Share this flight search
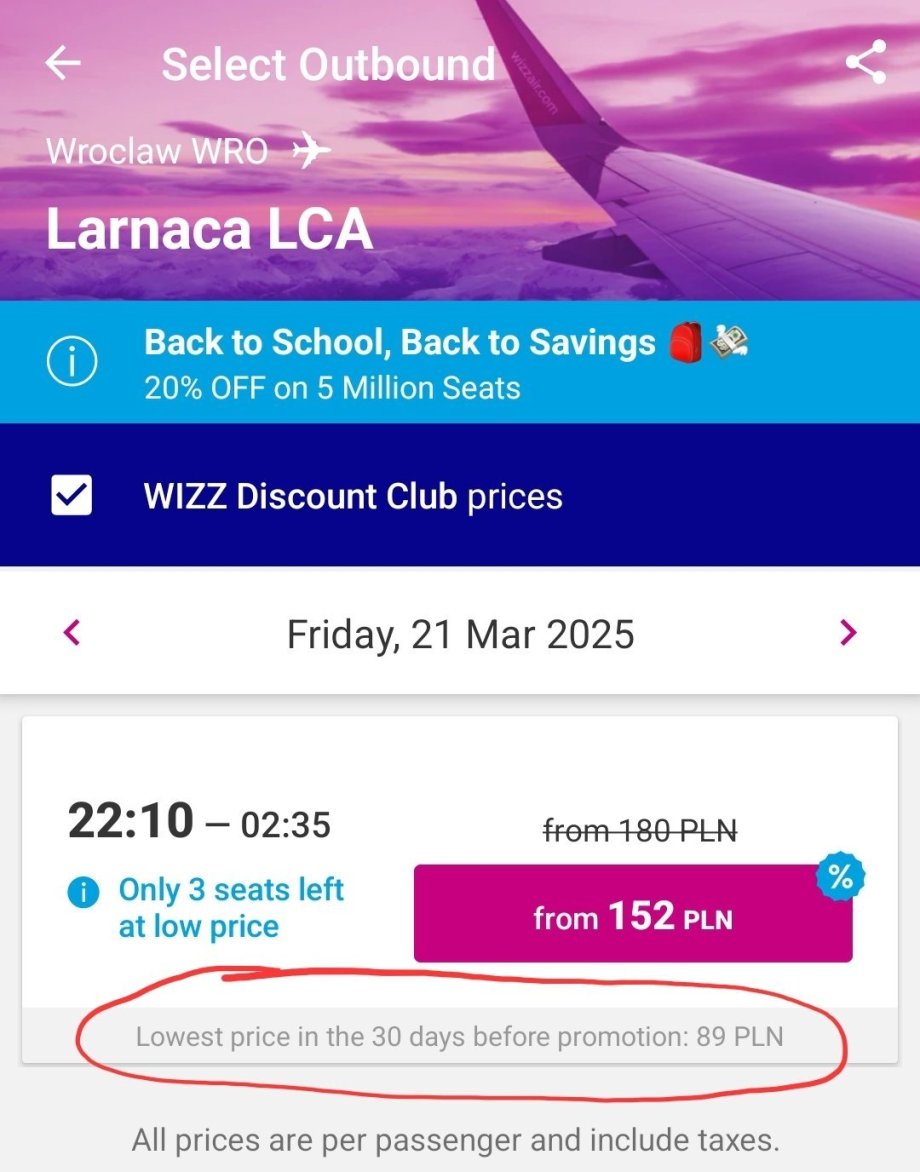Screen dimensions: 920x1172 pos(865,64)
